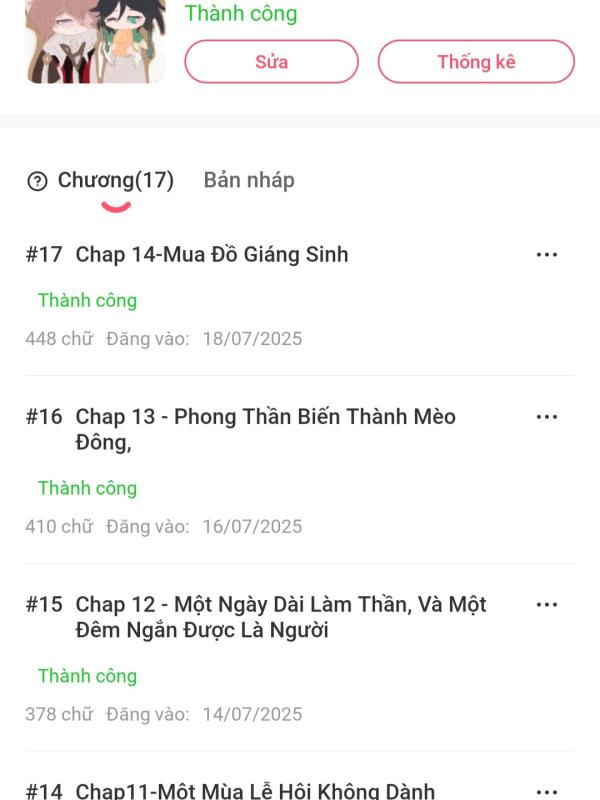
Task: Open Thống kê statistics
Action: (x=476, y=61)
